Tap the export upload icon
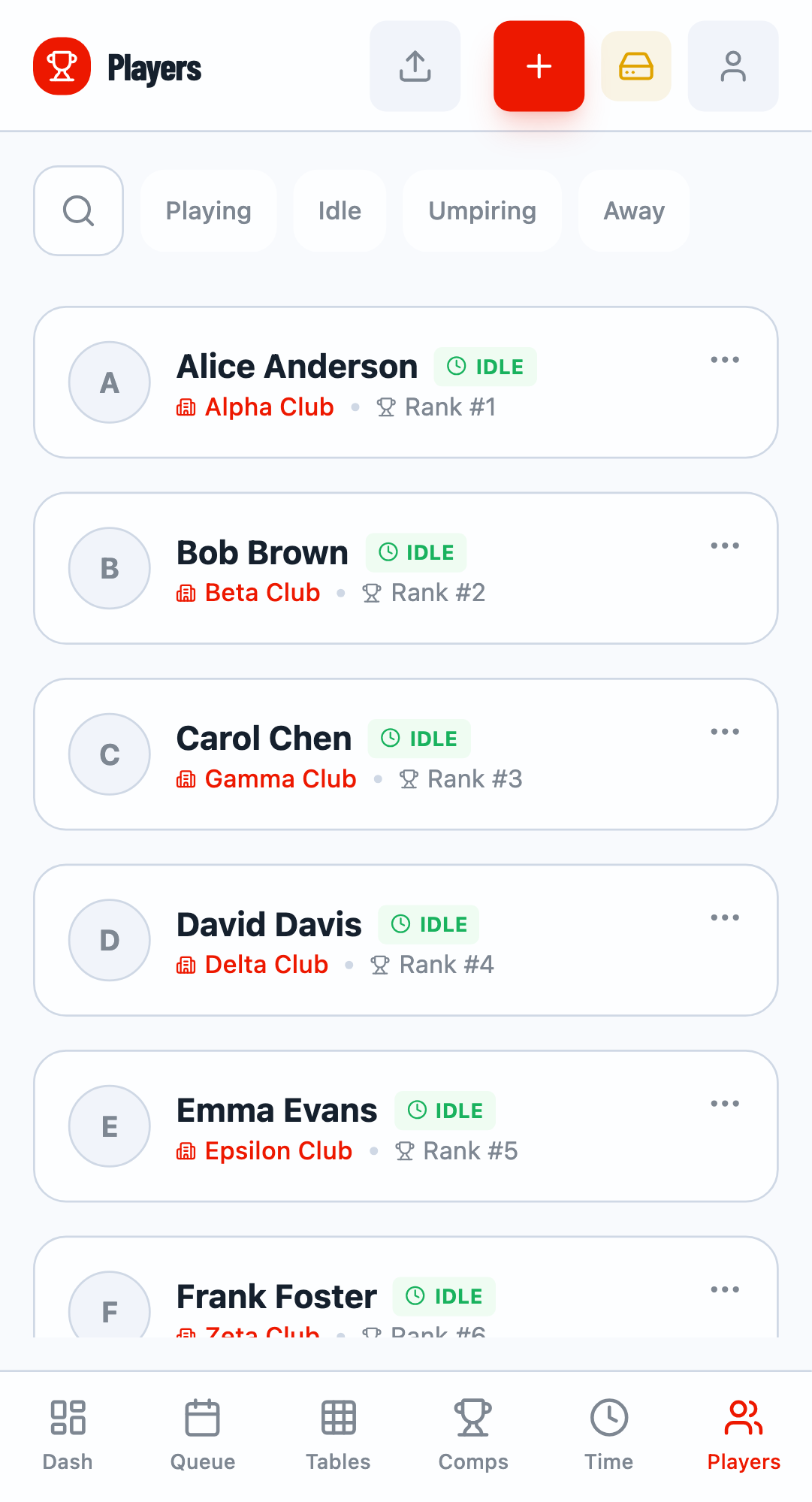Viewport: 812px width, 1502px height. 415,66
